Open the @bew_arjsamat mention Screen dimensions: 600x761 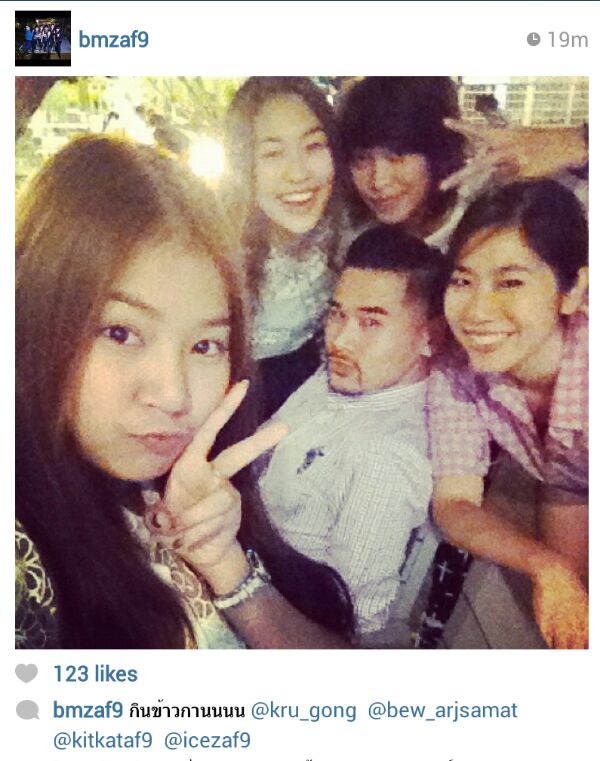tap(443, 711)
